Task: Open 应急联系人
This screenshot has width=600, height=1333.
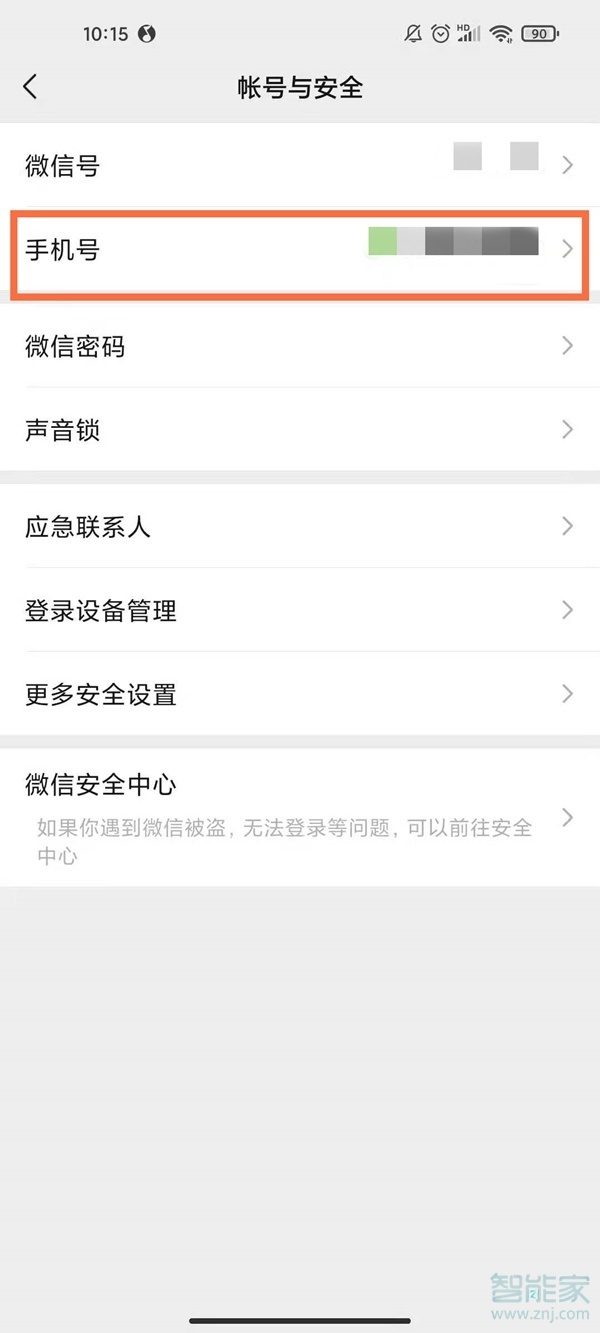Action: click(x=300, y=527)
